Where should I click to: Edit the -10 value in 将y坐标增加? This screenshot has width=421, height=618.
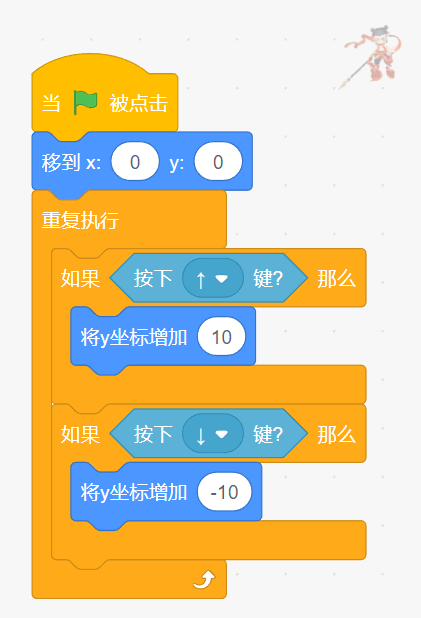tap(224, 492)
